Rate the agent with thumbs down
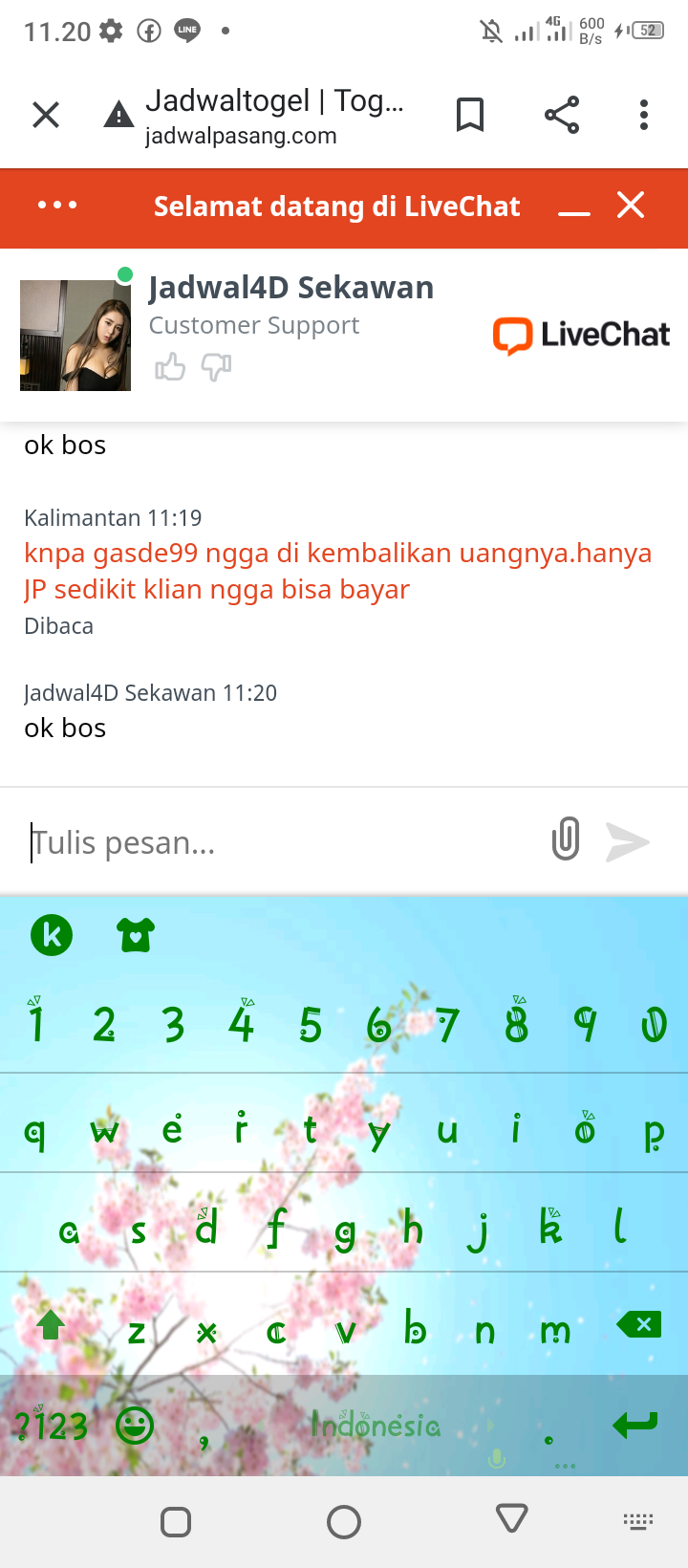This screenshot has width=688, height=1568. tap(216, 366)
